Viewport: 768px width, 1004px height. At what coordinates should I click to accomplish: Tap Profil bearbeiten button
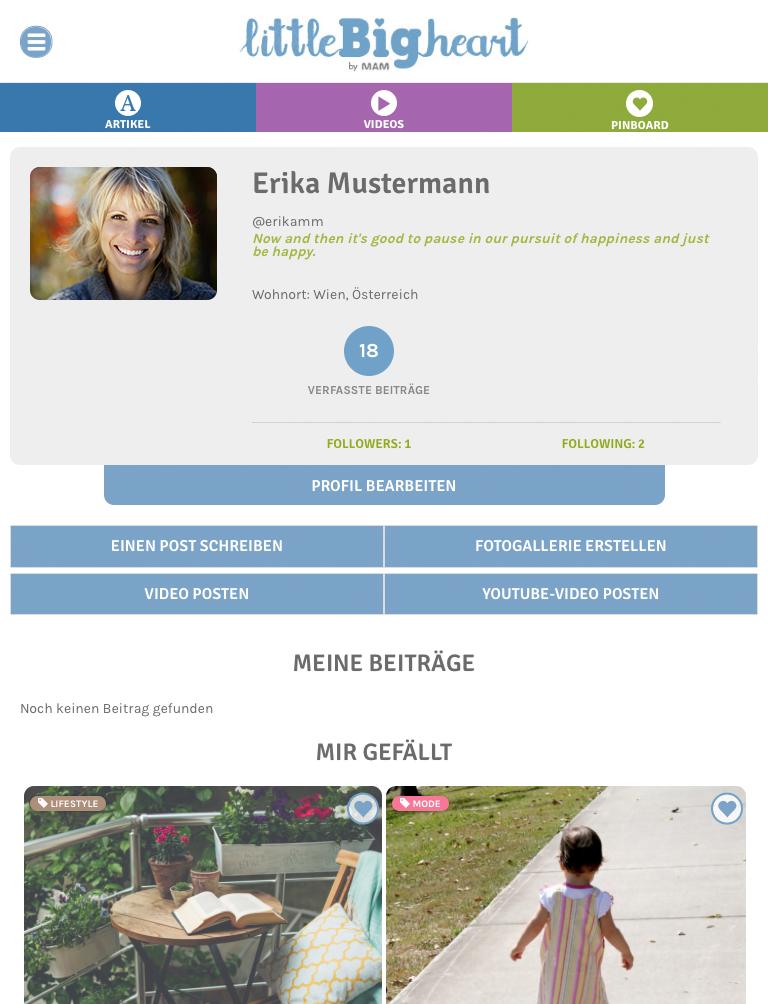384,485
